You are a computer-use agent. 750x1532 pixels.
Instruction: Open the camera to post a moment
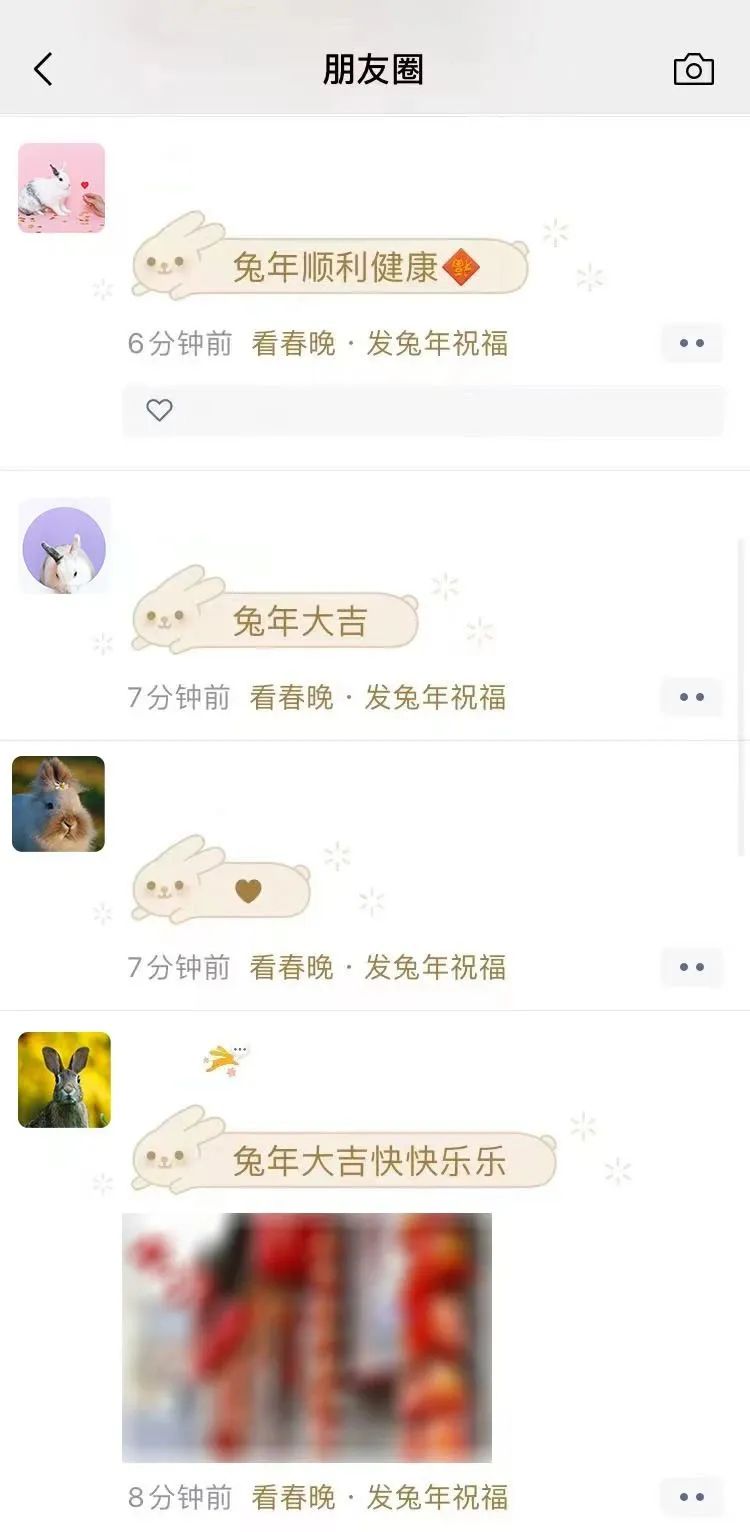pyautogui.click(x=693, y=70)
